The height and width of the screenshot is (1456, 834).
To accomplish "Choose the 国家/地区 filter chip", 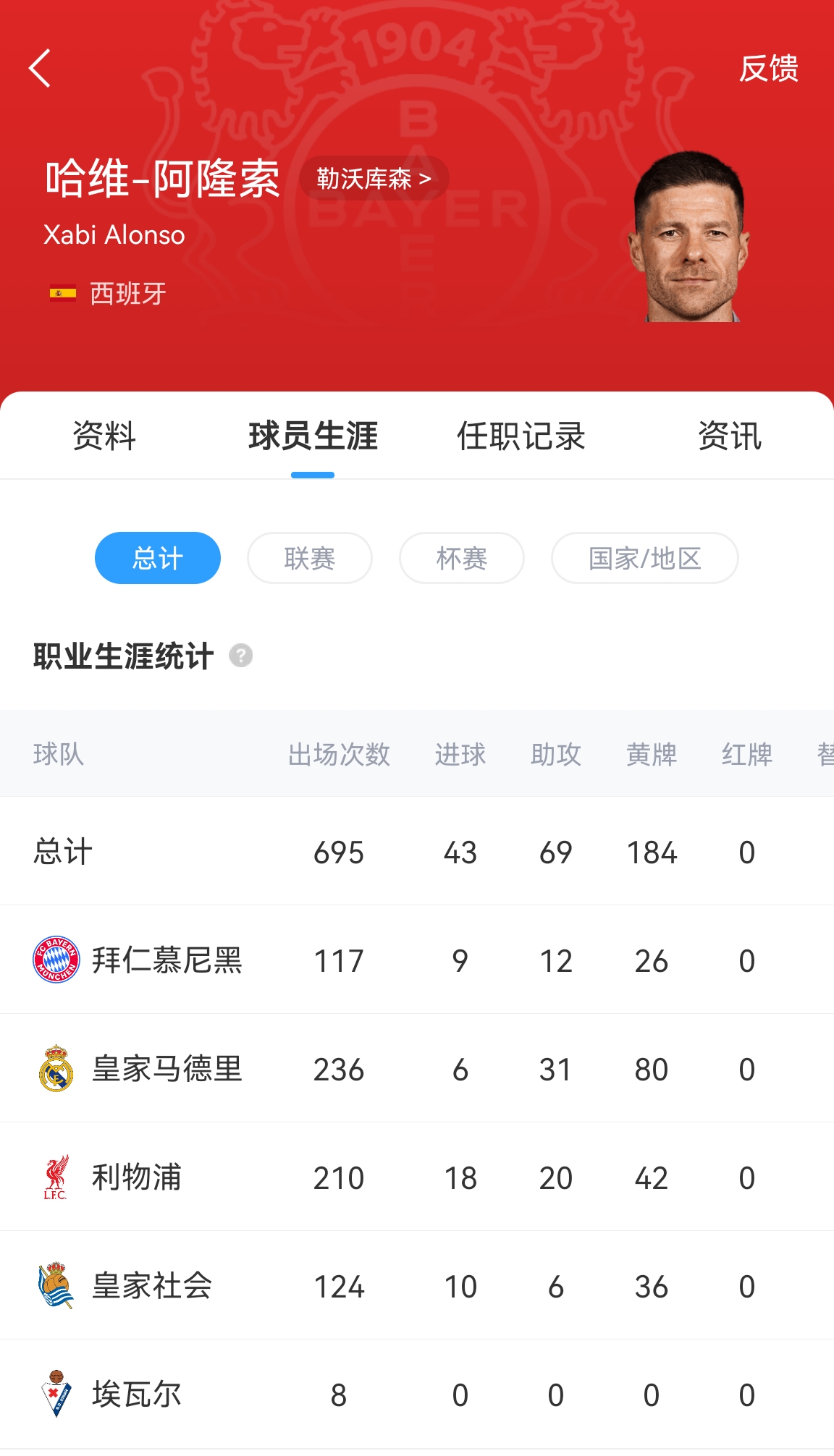I will coord(644,558).
